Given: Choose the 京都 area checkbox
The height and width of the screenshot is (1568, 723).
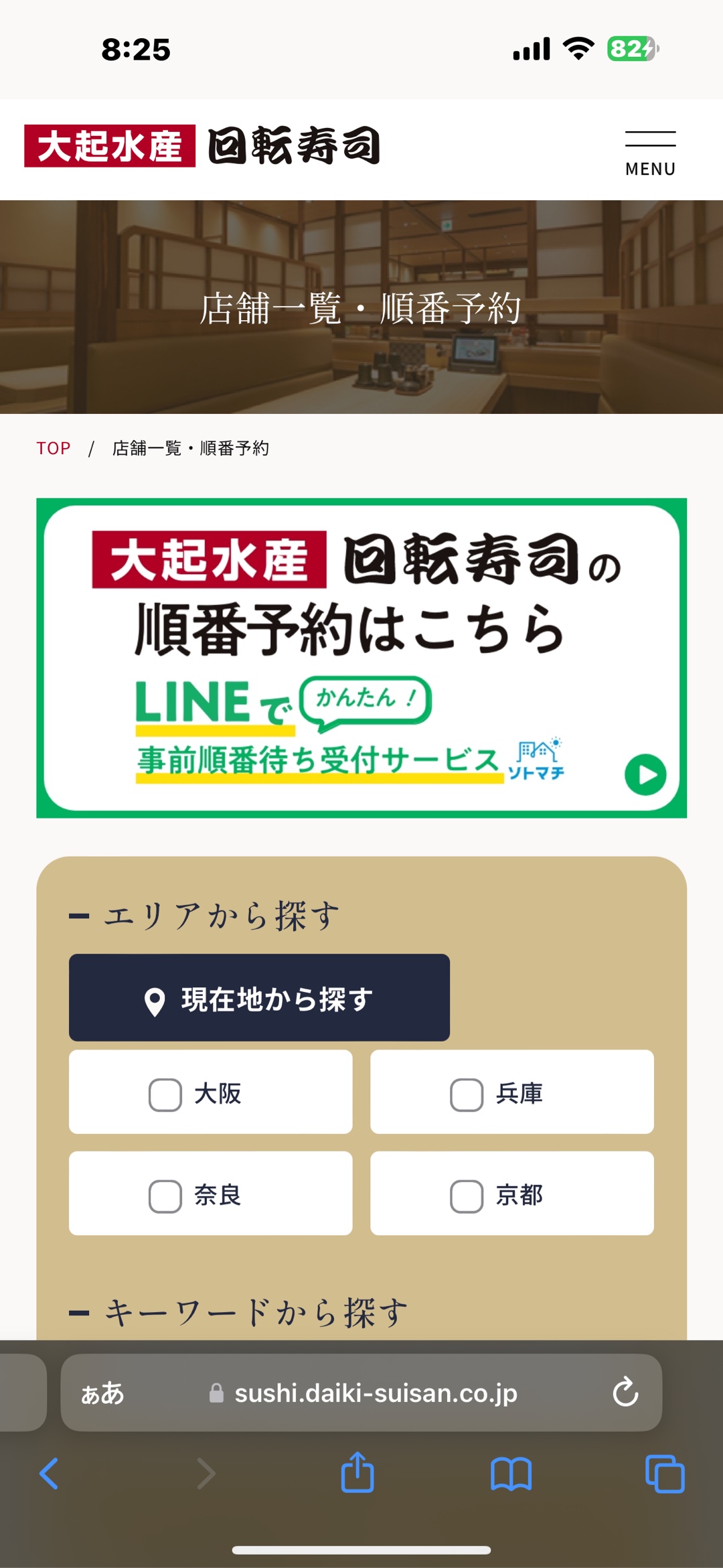Looking at the screenshot, I should pyautogui.click(x=467, y=1196).
